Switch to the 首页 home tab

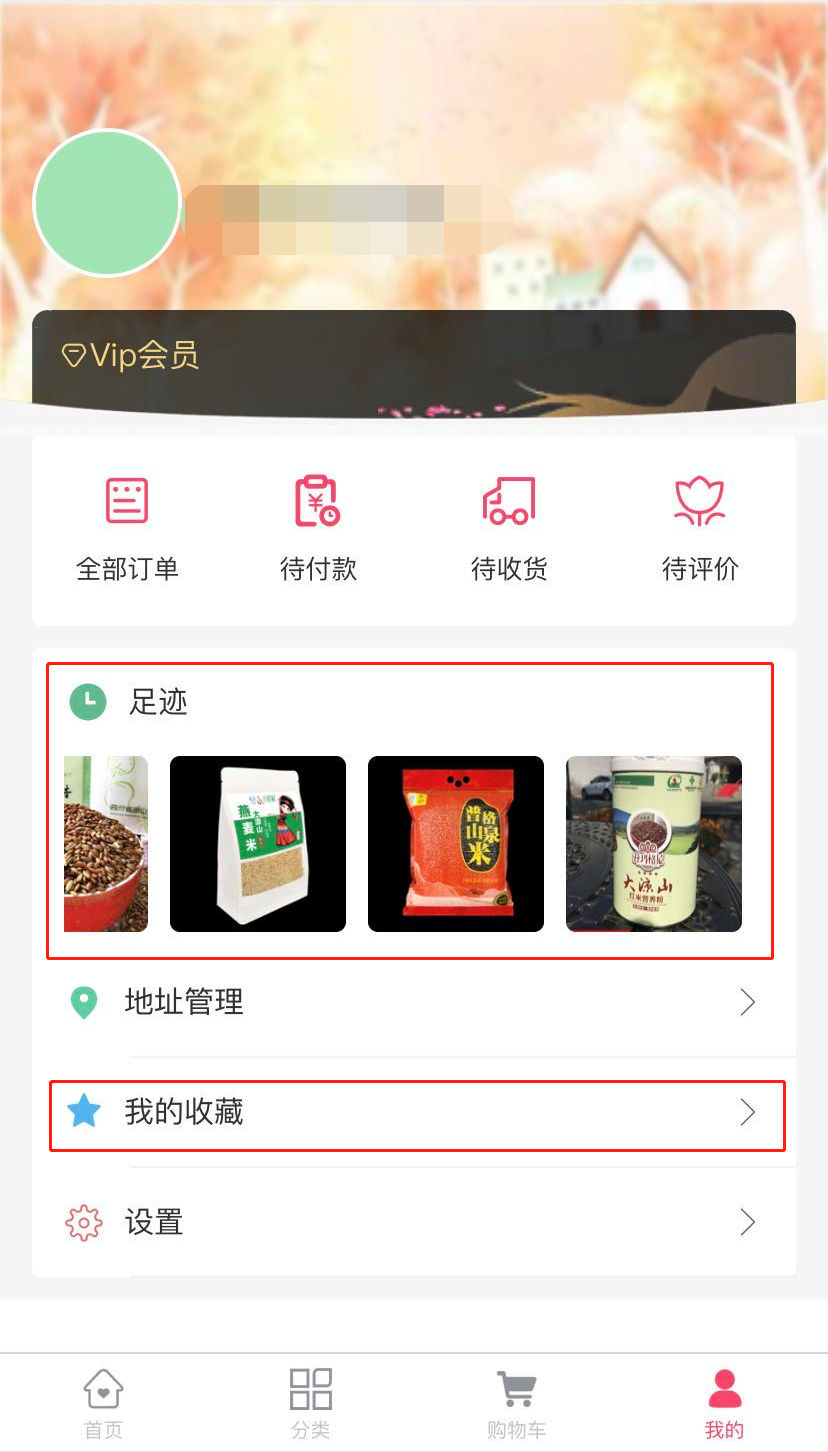click(103, 1403)
